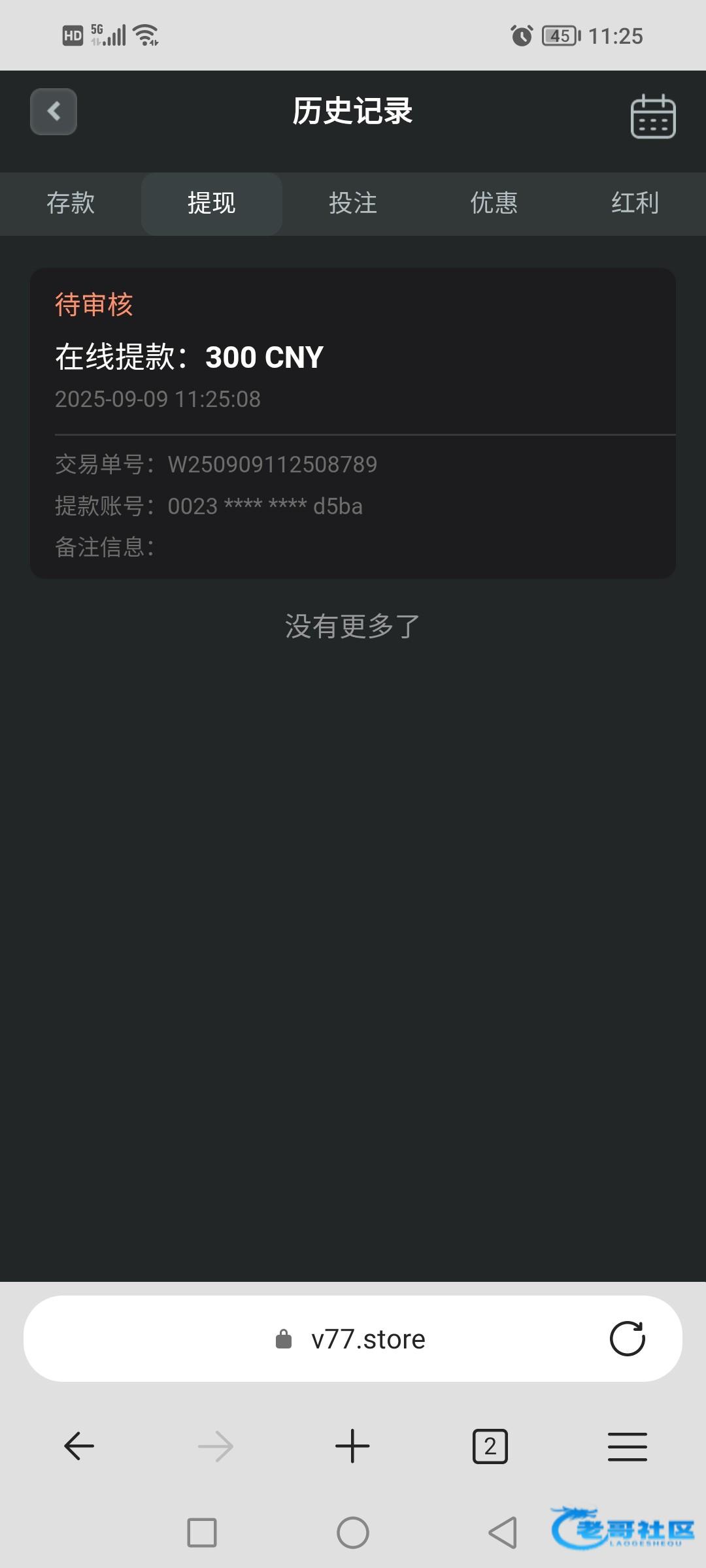706x1568 pixels.
Task: Open the 300 CNY withdrawal record
Action: tap(353, 423)
